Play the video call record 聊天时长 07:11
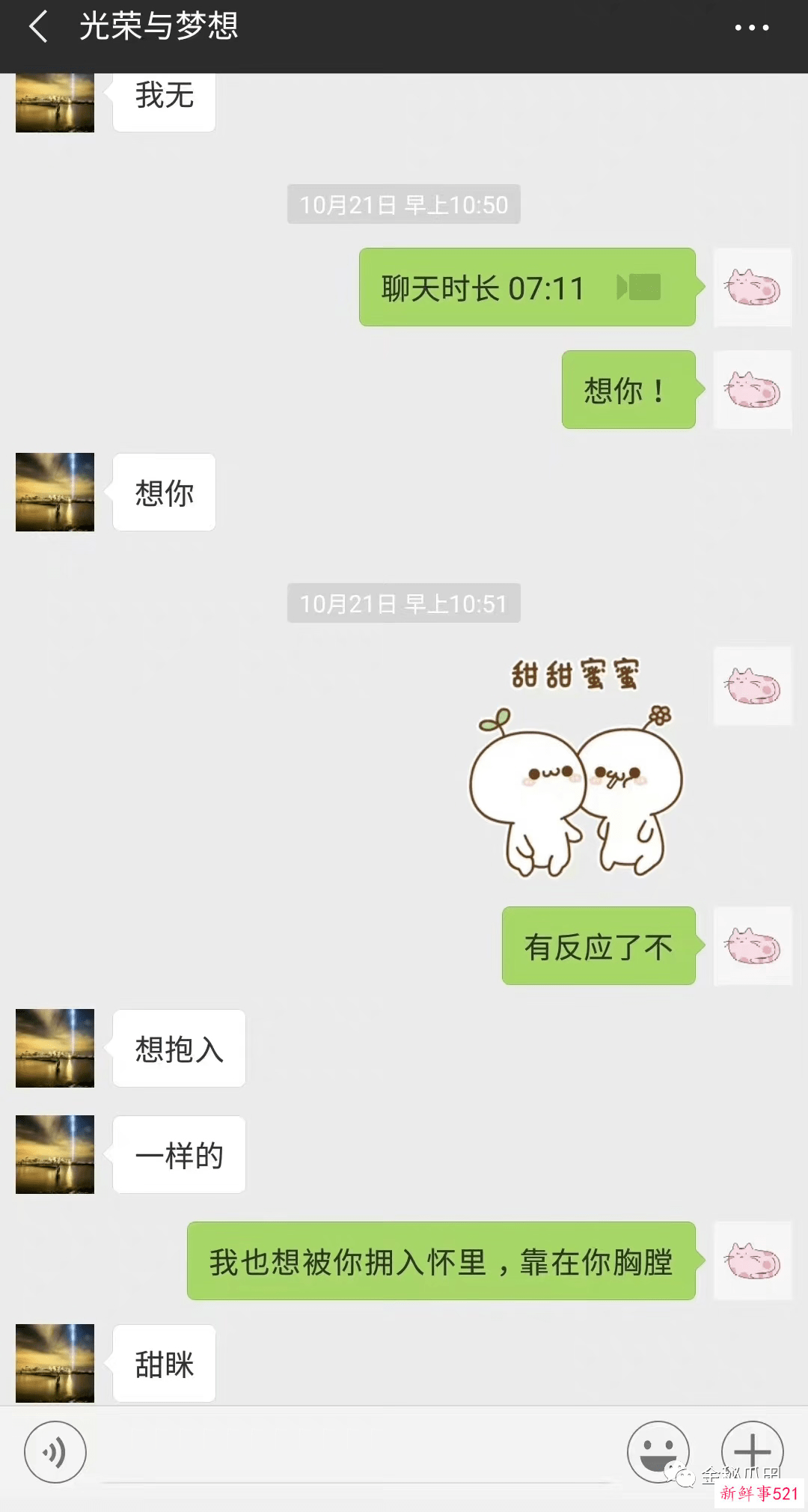 (x=526, y=287)
